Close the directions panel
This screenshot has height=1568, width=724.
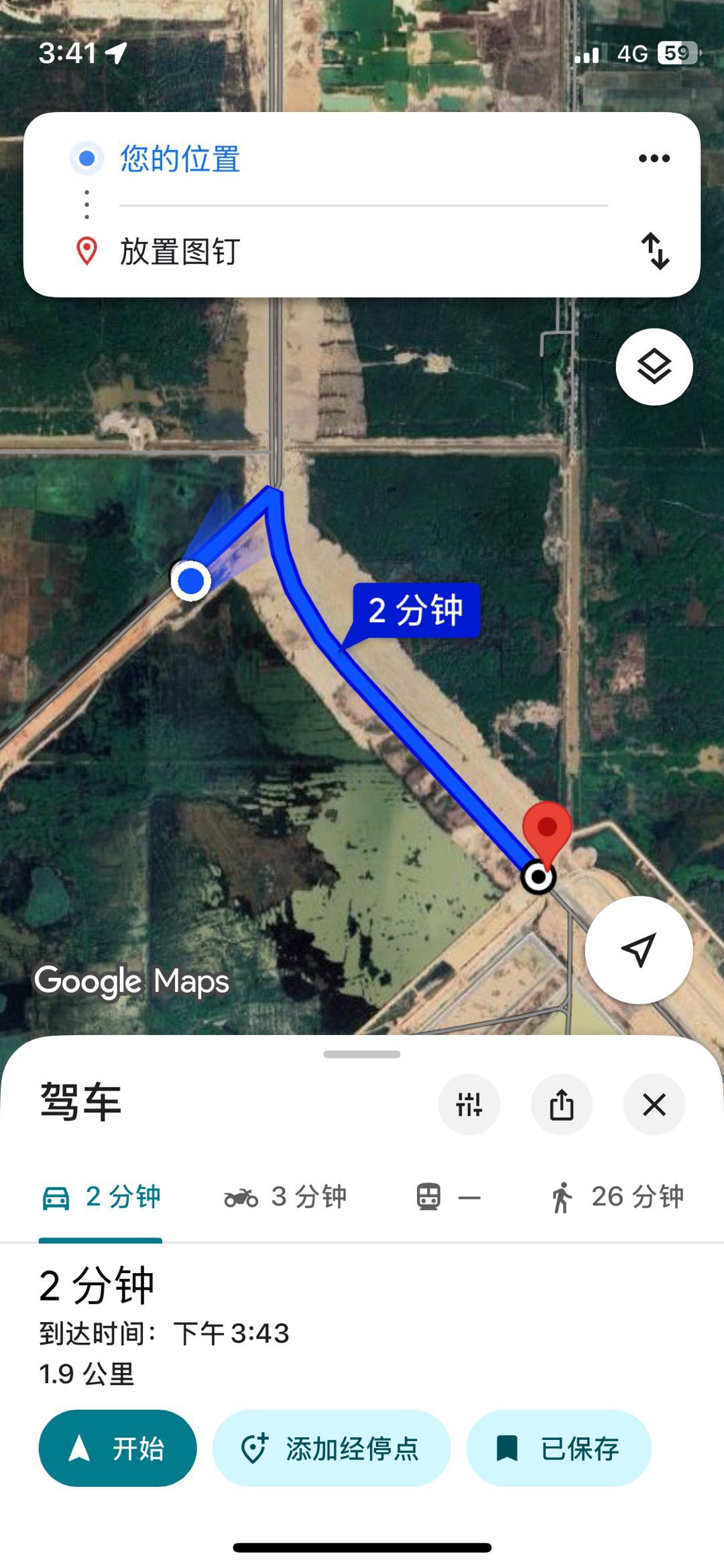tap(654, 1104)
